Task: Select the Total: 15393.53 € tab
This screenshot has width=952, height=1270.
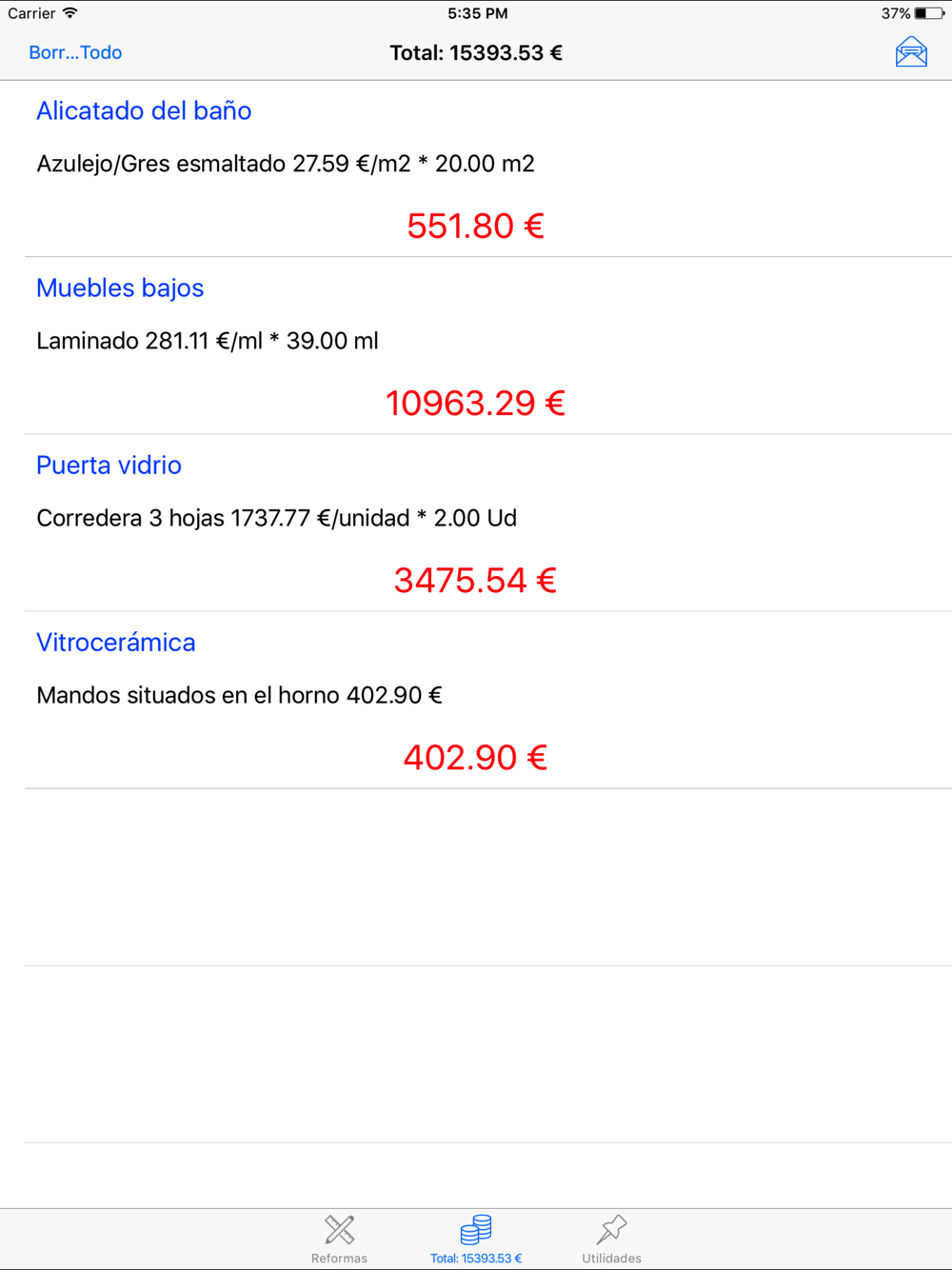Action: [x=476, y=1239]
